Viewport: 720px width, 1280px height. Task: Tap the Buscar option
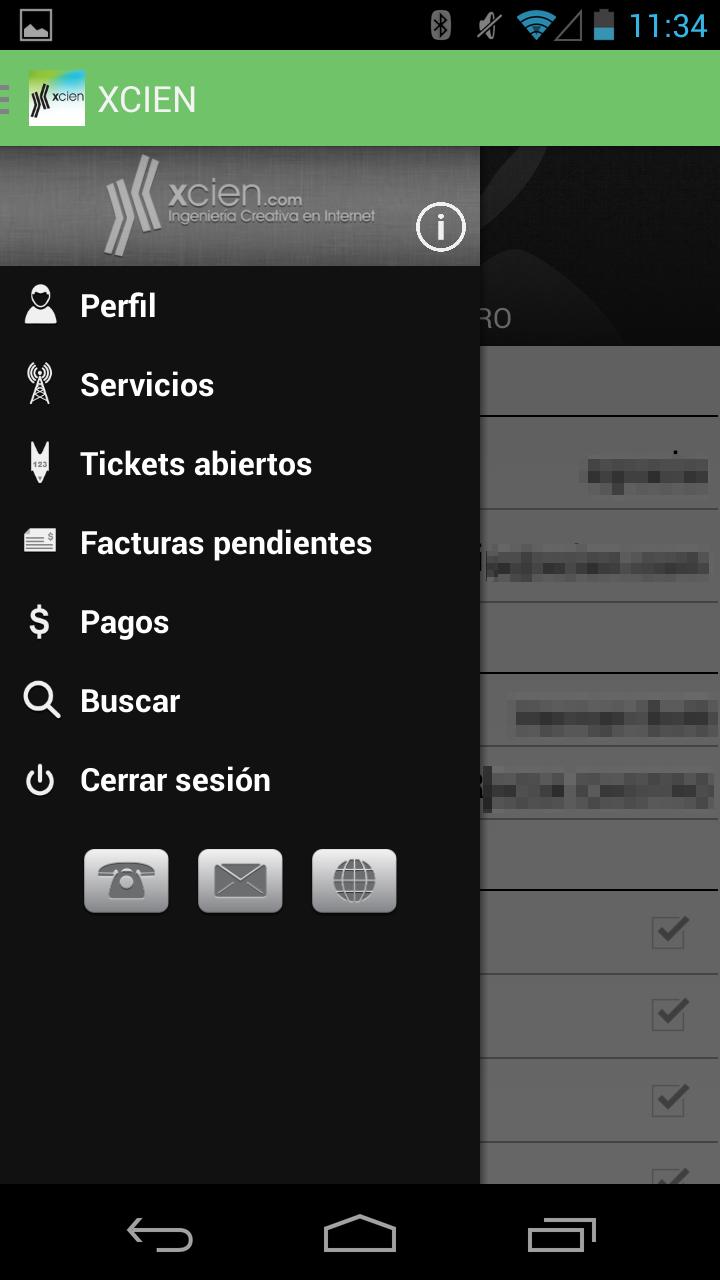pos(128,700)
